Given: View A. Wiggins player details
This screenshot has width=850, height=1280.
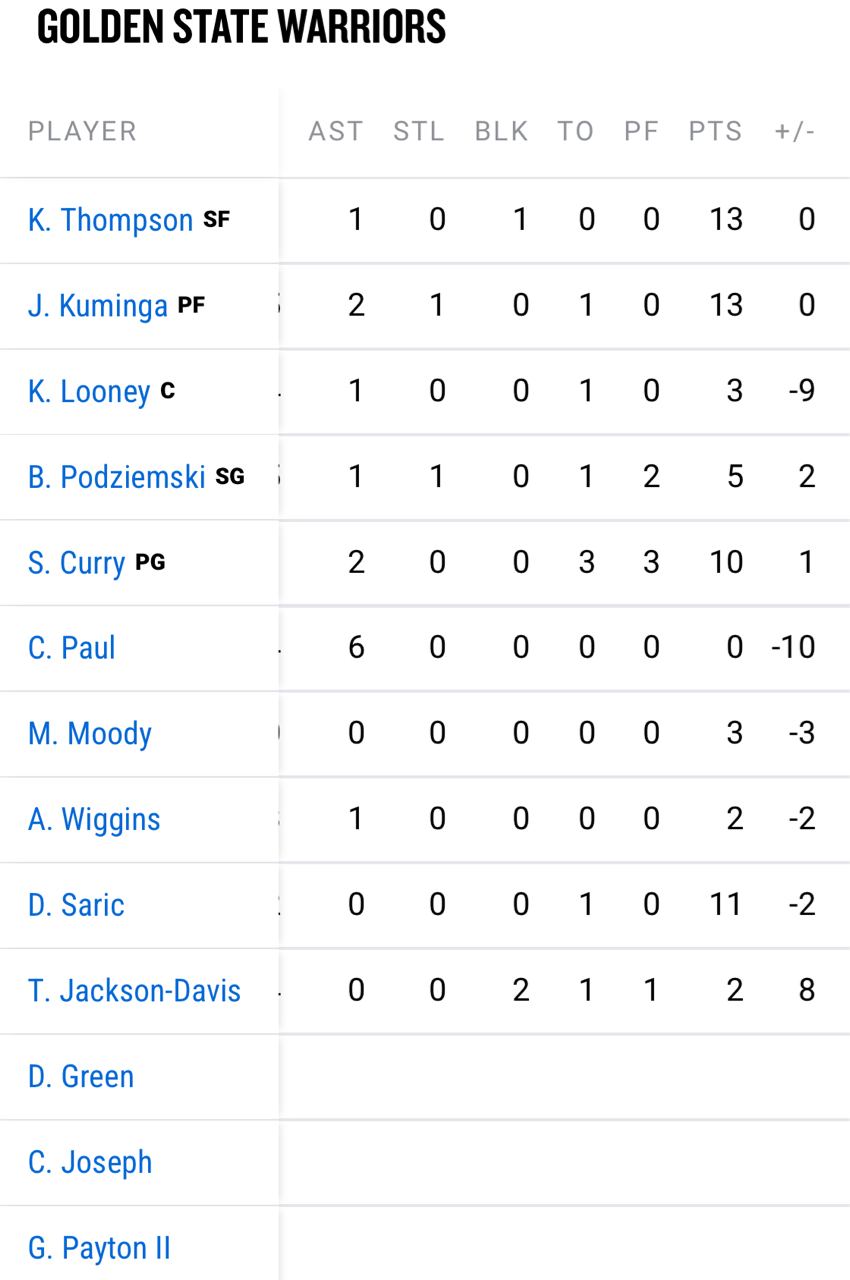Looking at the screenshot, I should pos(94,820).
